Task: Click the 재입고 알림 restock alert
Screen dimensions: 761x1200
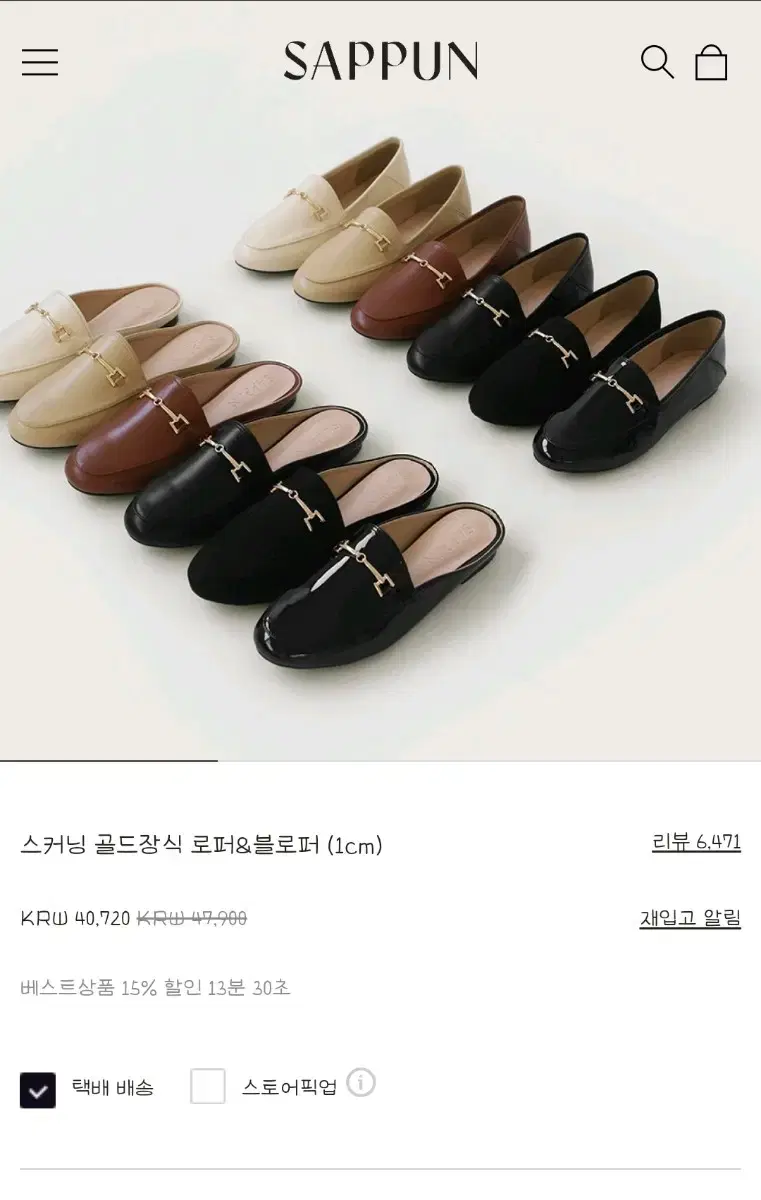Action: pyautogui.click(x=689, y=917)
